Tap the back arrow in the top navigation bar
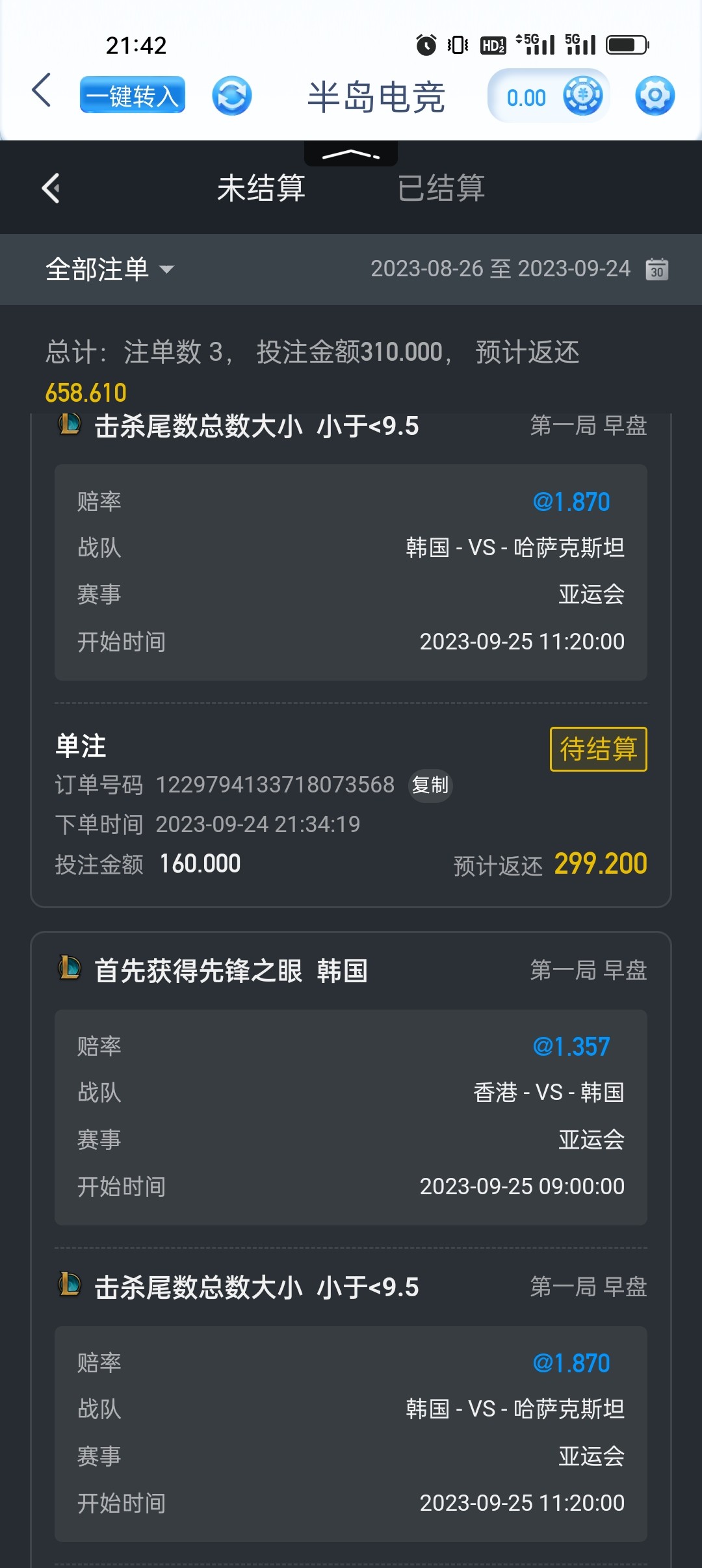This screenshot has width=702, height=1568. click(41, 91)
